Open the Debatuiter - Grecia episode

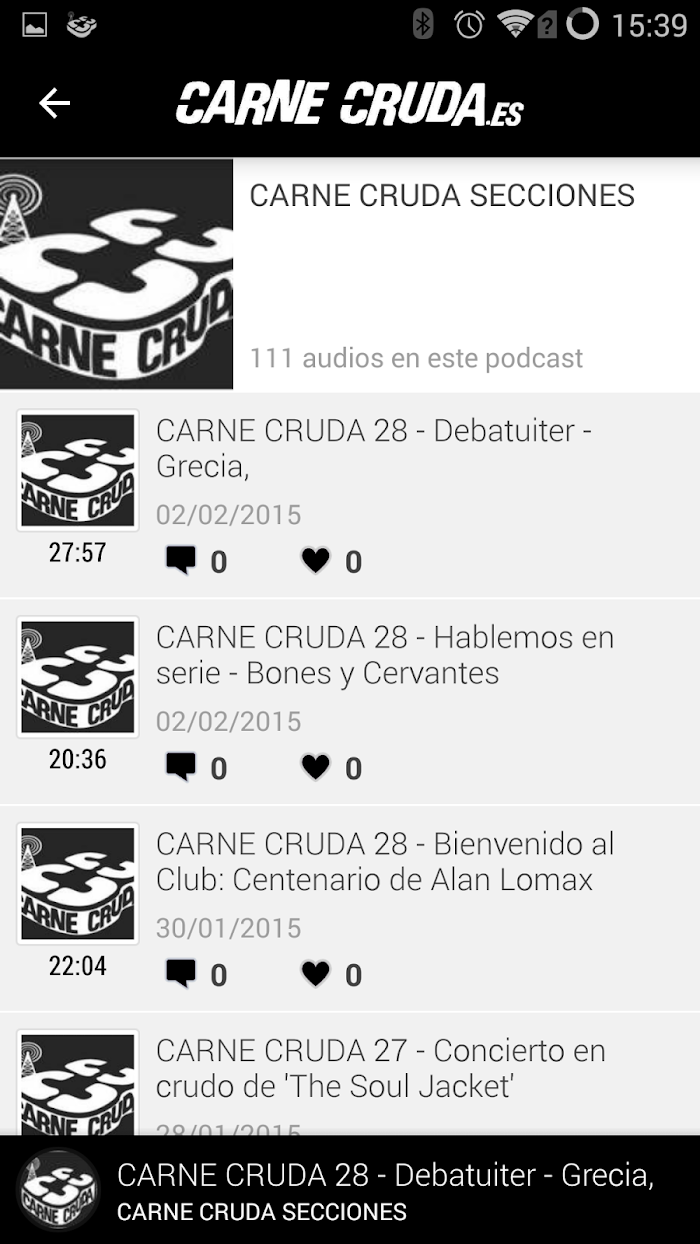[x=350, y=494]
